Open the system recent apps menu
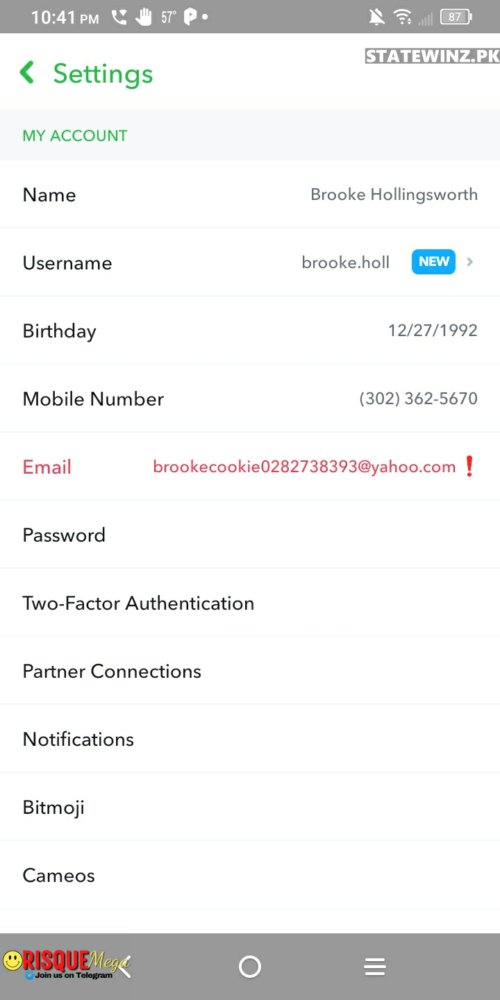Image resolution: width=500 pixels, height=1000 pixels. click(375, 967)
